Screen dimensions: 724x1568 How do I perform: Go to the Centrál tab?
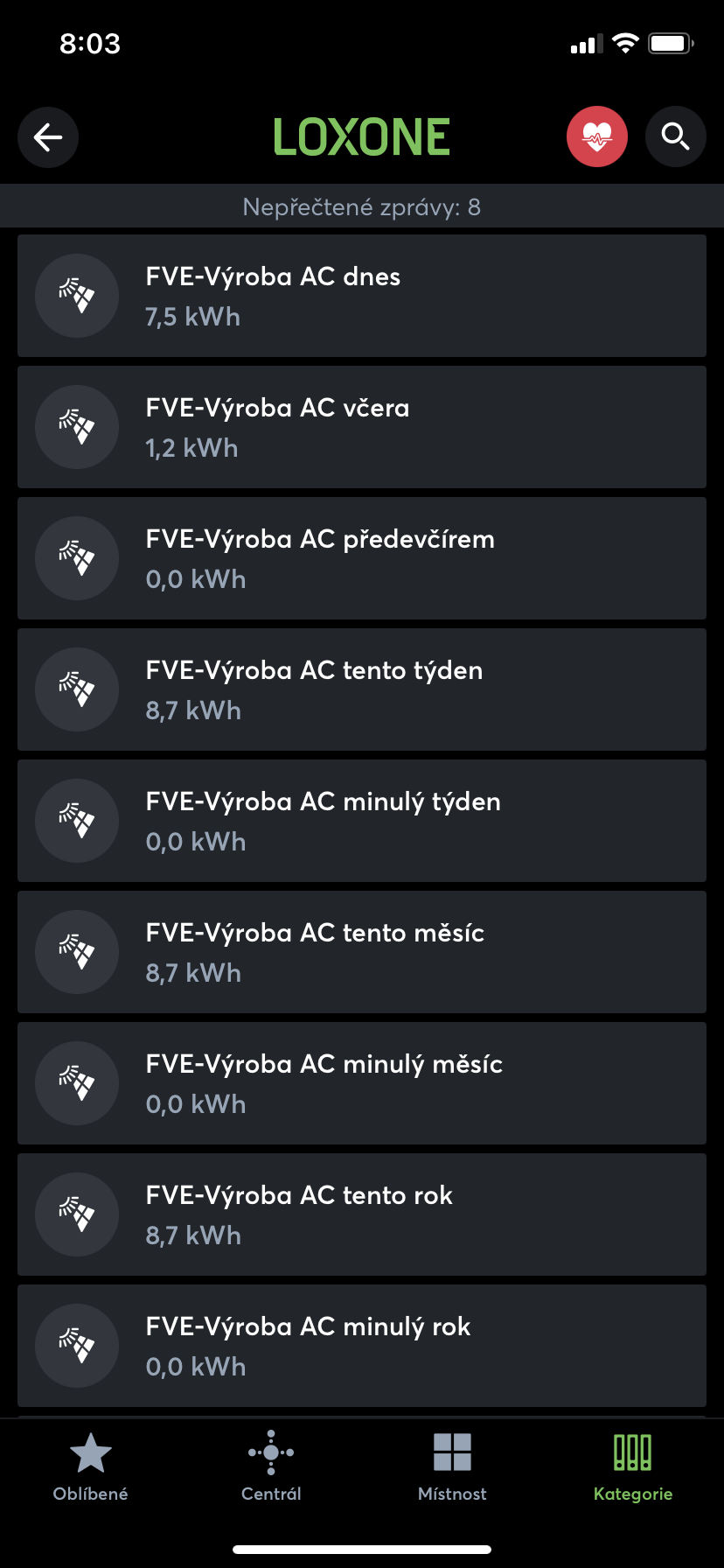pyautogui.click(x=271, y=1466)
